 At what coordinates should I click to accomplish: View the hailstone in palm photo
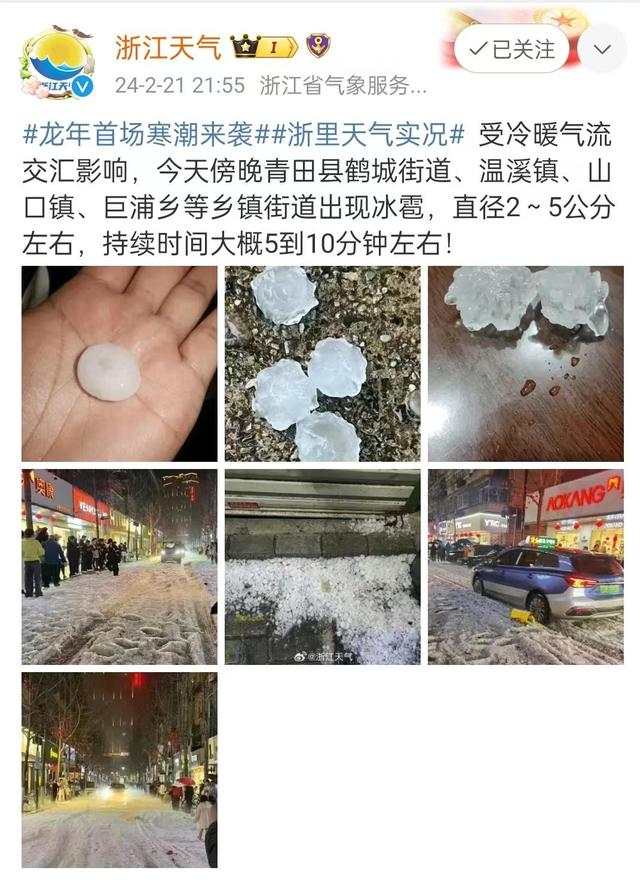[119, 364]
